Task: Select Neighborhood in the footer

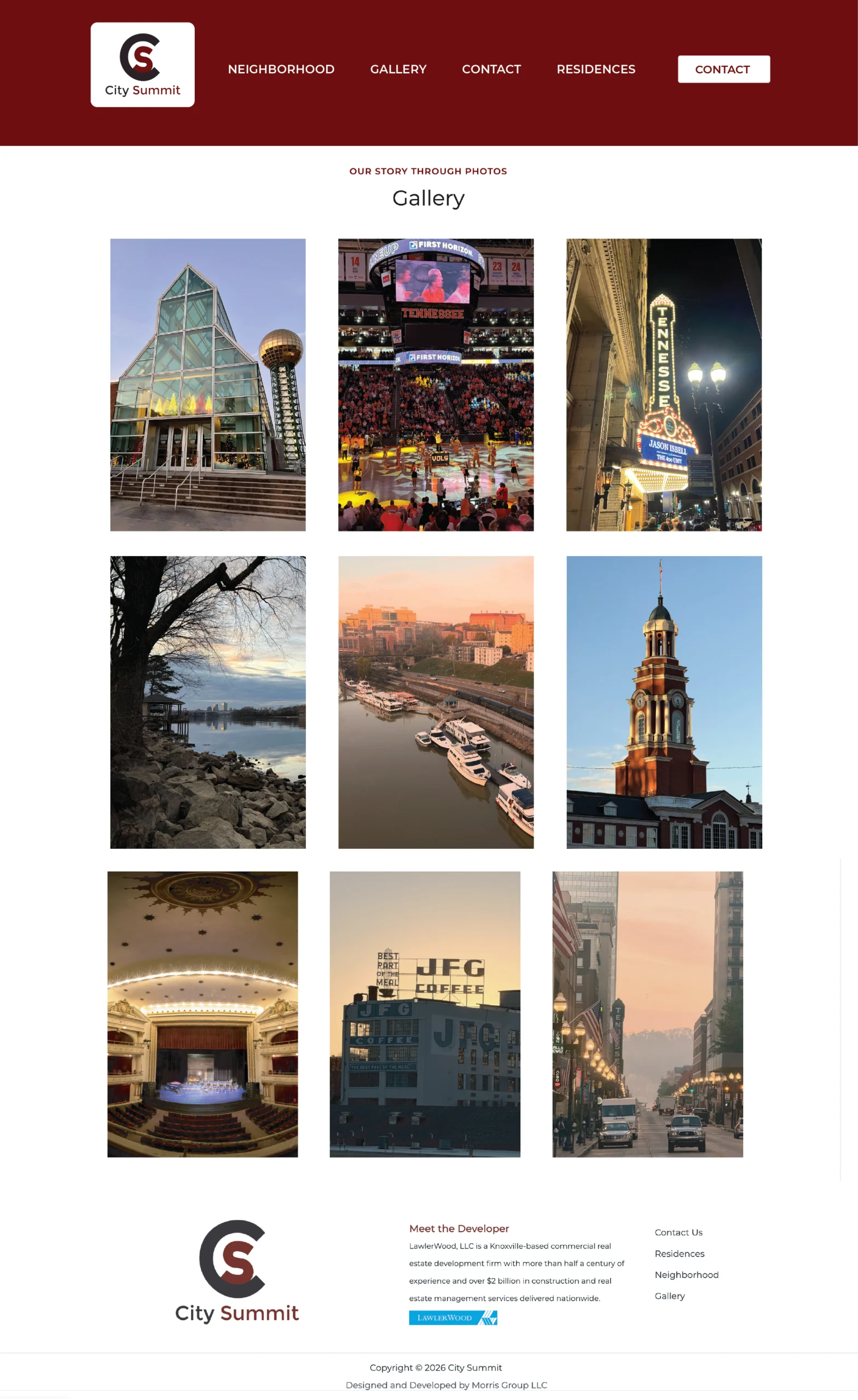Action: point(686,1274)
